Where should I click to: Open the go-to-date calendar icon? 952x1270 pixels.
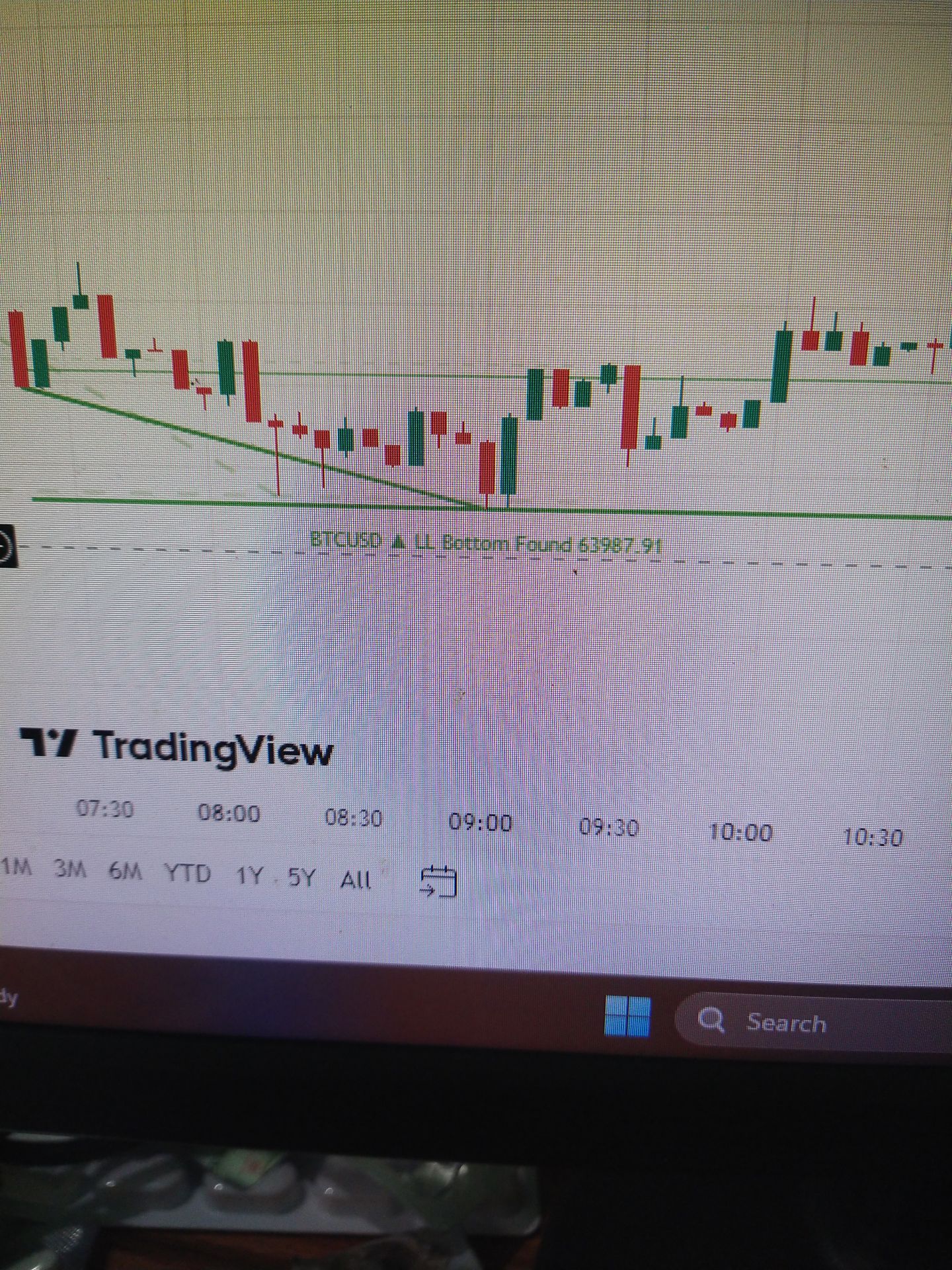[x=439, y=882]
